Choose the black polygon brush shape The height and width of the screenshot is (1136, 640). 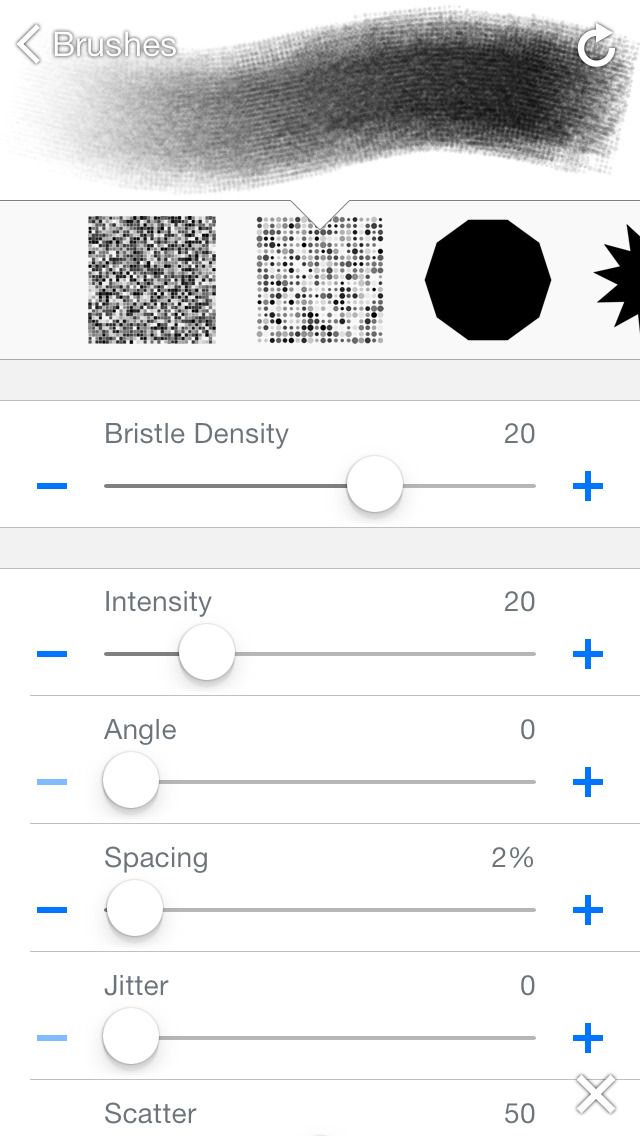coord(488,280)
